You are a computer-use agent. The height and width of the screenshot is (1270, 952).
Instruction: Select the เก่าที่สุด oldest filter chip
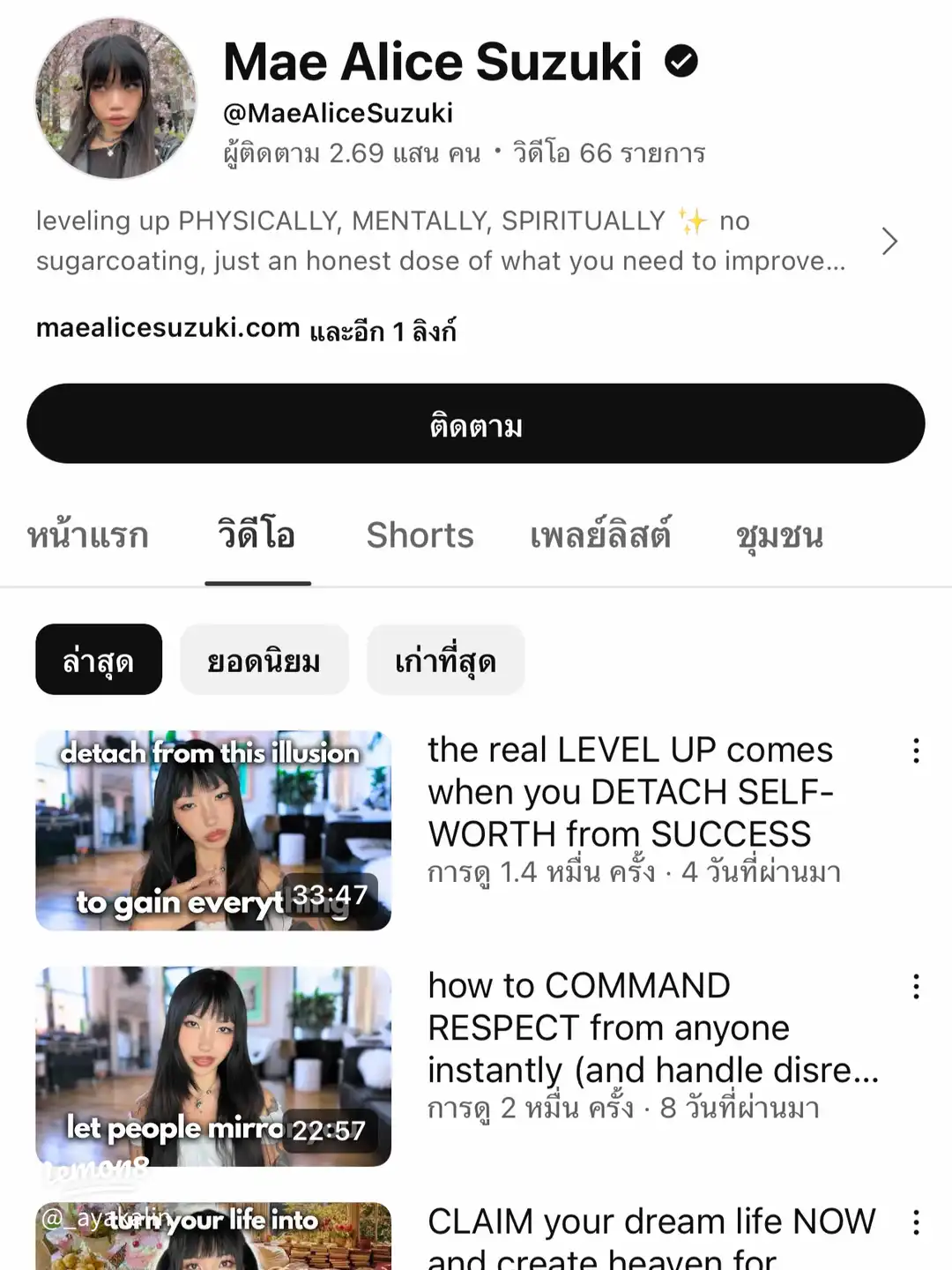pyautogui.click(x=445, y=659)
